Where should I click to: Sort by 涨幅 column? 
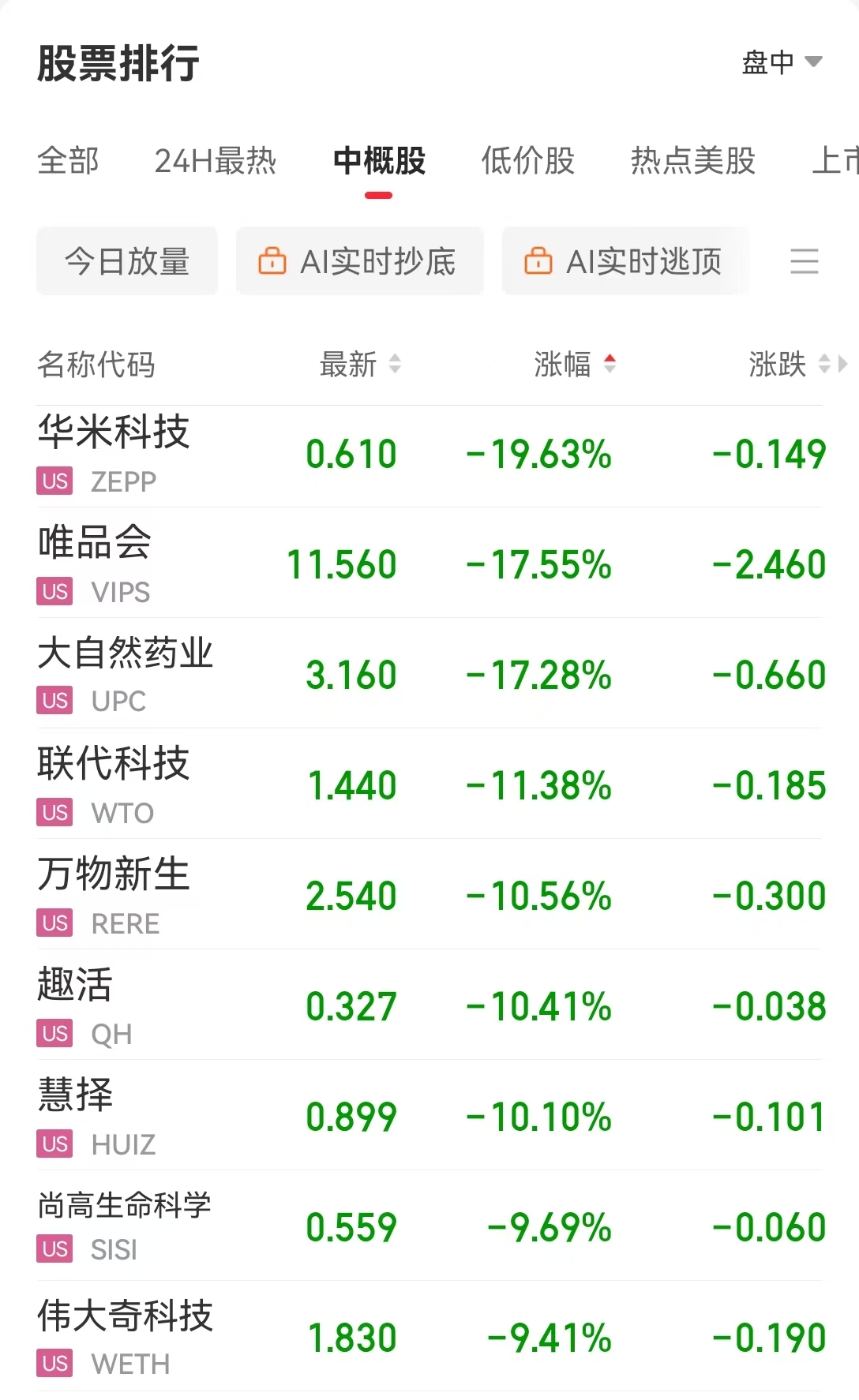pyautogui.click(x=575, y=365)
